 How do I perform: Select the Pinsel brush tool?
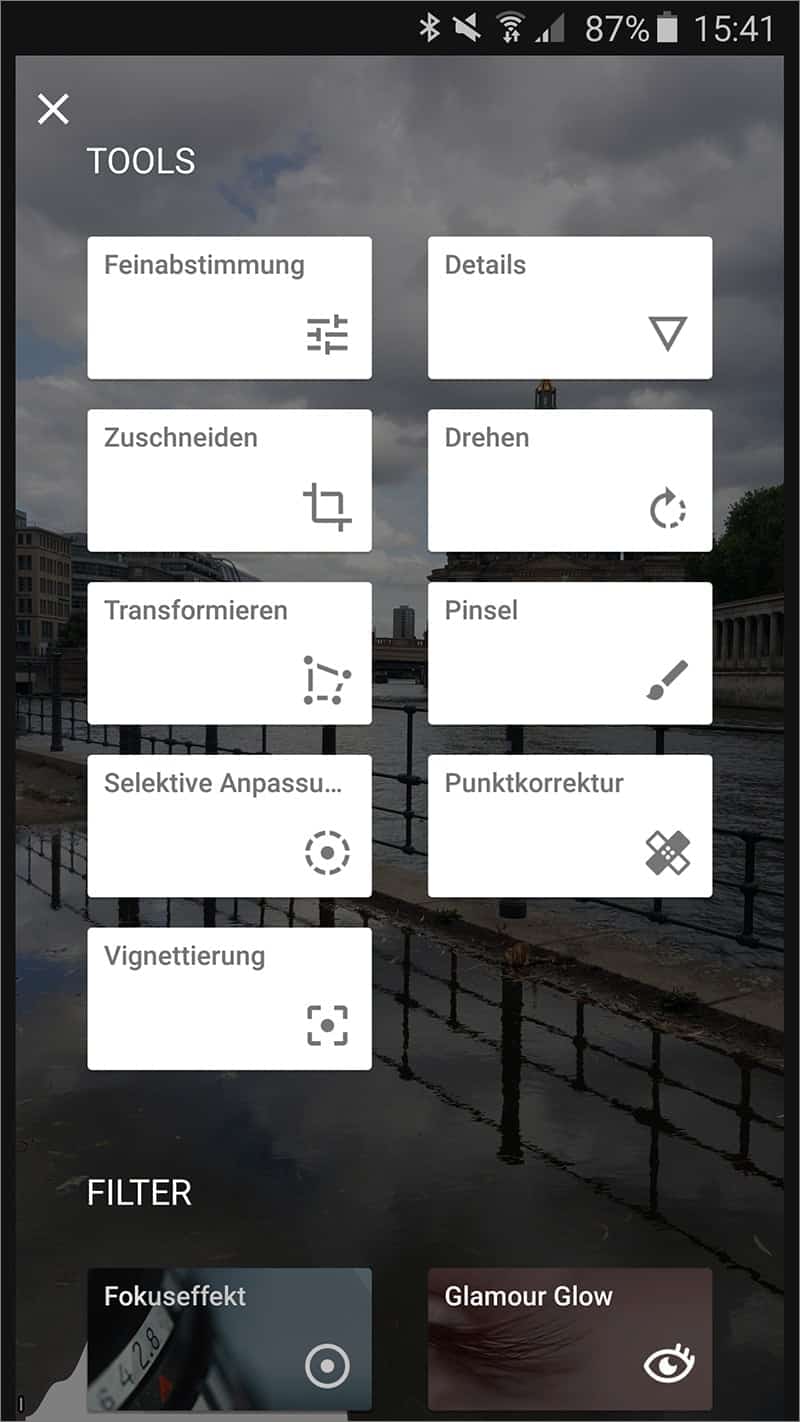[570, 654]
